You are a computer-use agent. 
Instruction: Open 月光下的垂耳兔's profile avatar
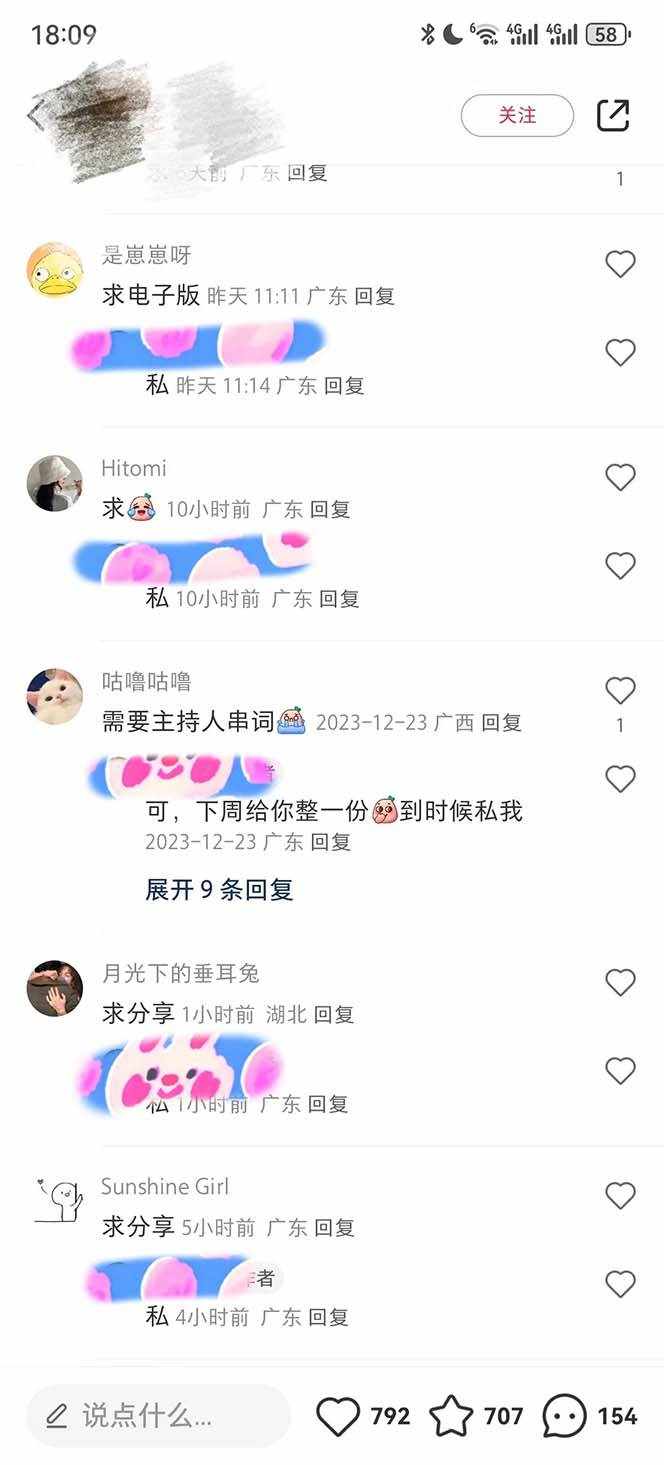pyautogui.click(x=54, y=988)
